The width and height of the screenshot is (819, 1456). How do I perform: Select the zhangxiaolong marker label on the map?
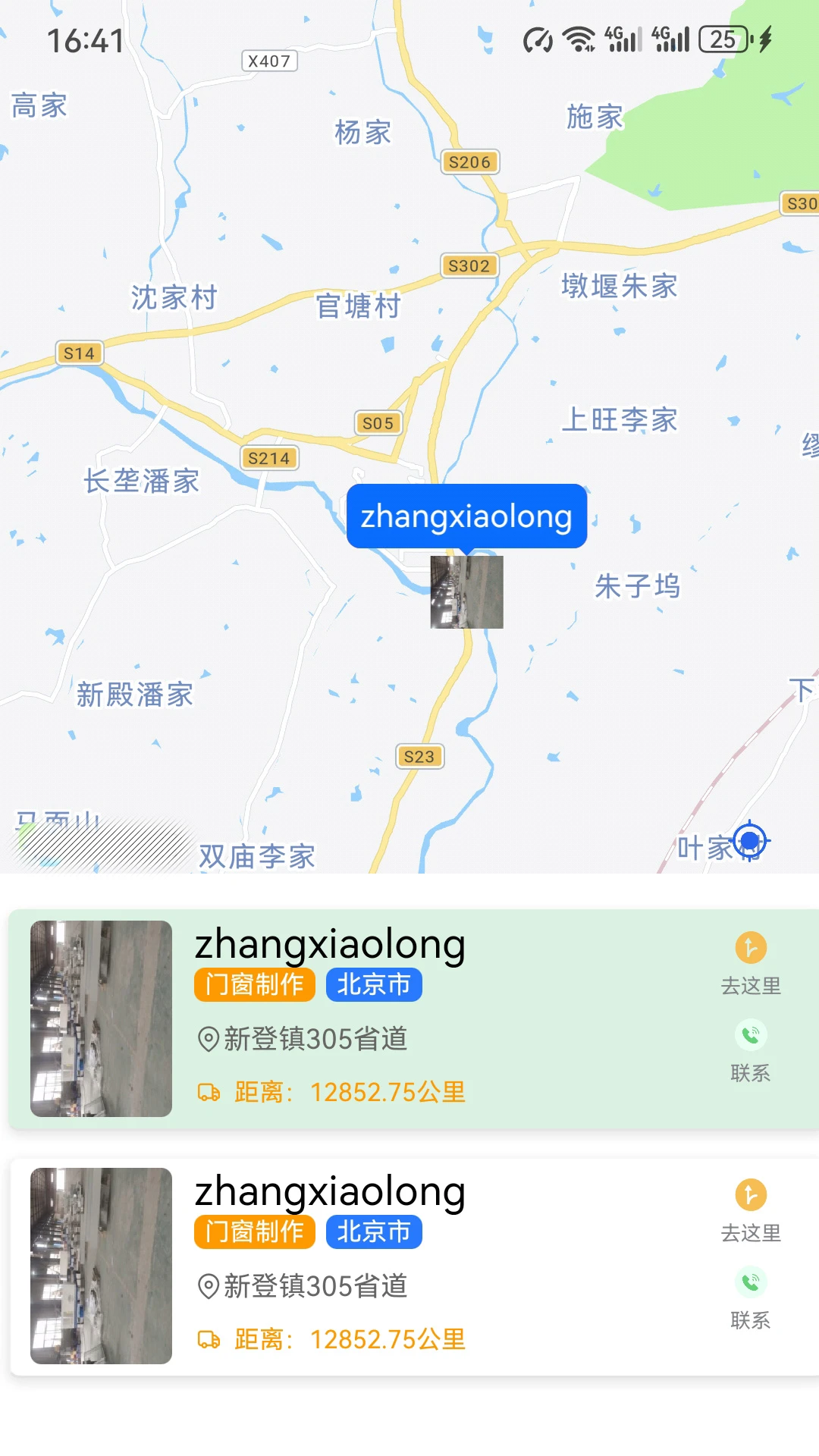(467, 516)
